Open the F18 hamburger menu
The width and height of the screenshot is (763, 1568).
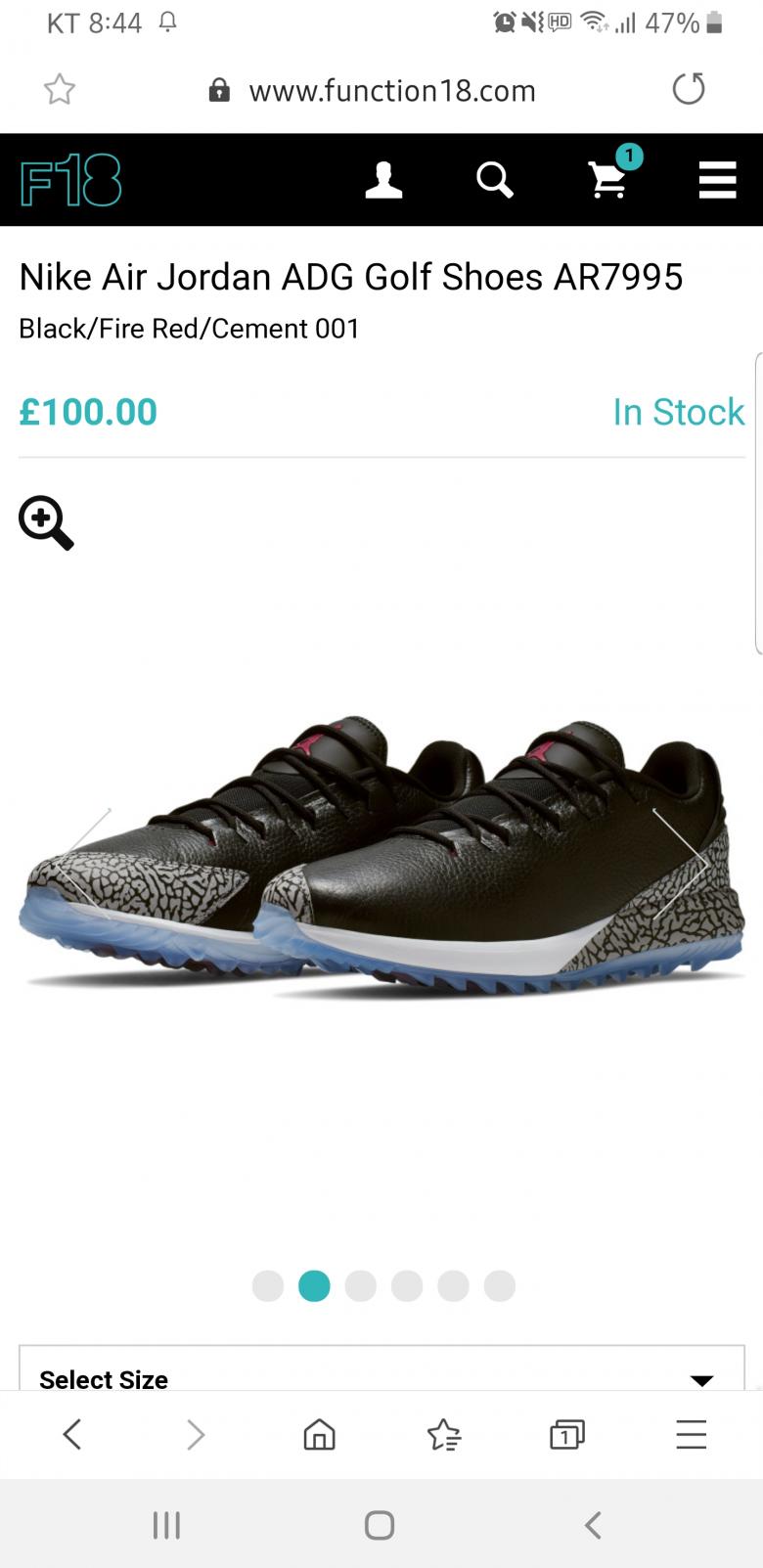pyautogui.click(x=717, y=181)
